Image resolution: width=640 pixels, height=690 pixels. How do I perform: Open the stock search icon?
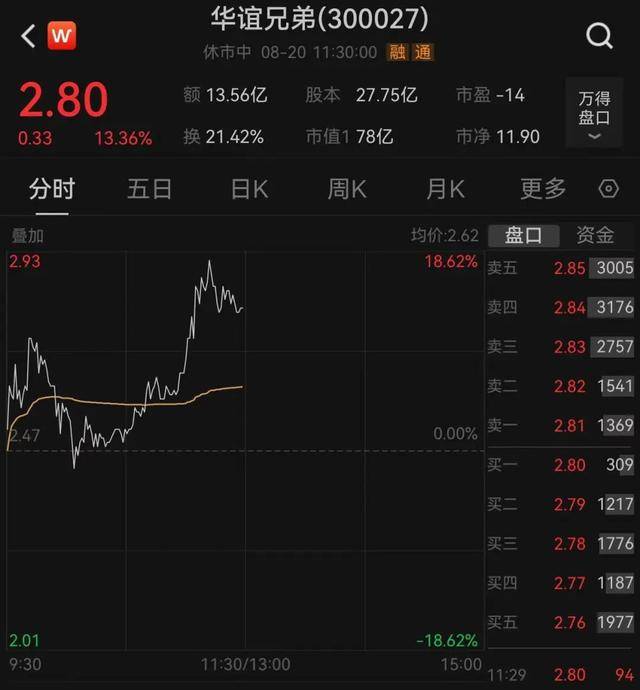[x=599, y=37]
